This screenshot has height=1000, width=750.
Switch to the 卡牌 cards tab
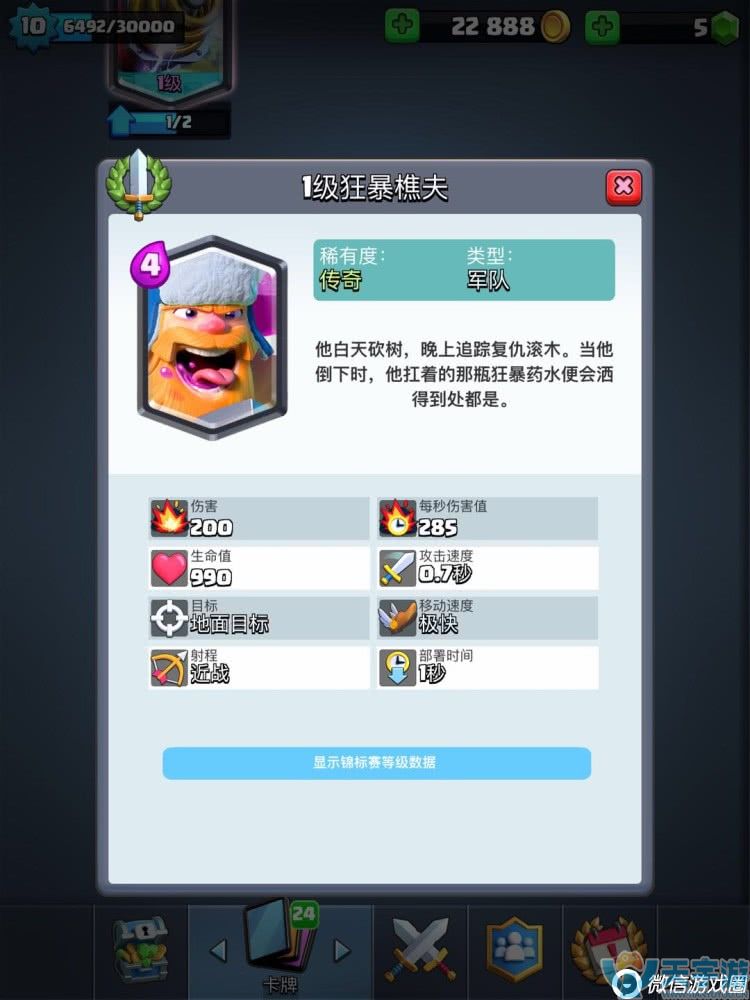click(279, 951)
